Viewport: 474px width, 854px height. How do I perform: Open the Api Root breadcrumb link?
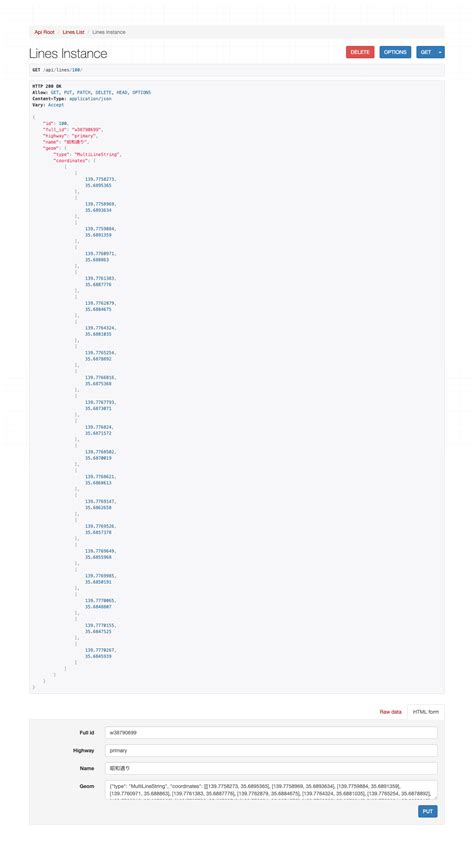(44, 32)
